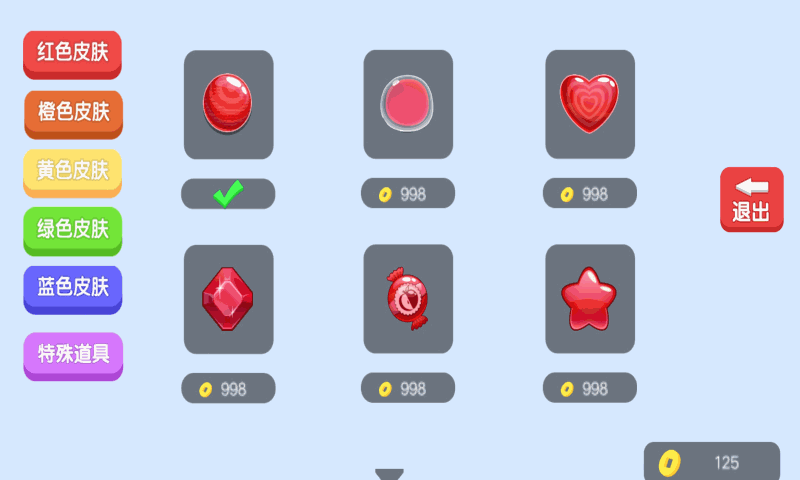The image size is (800, 480).
Task: Select the wrapped candy skin
Action: pos(408,299)
